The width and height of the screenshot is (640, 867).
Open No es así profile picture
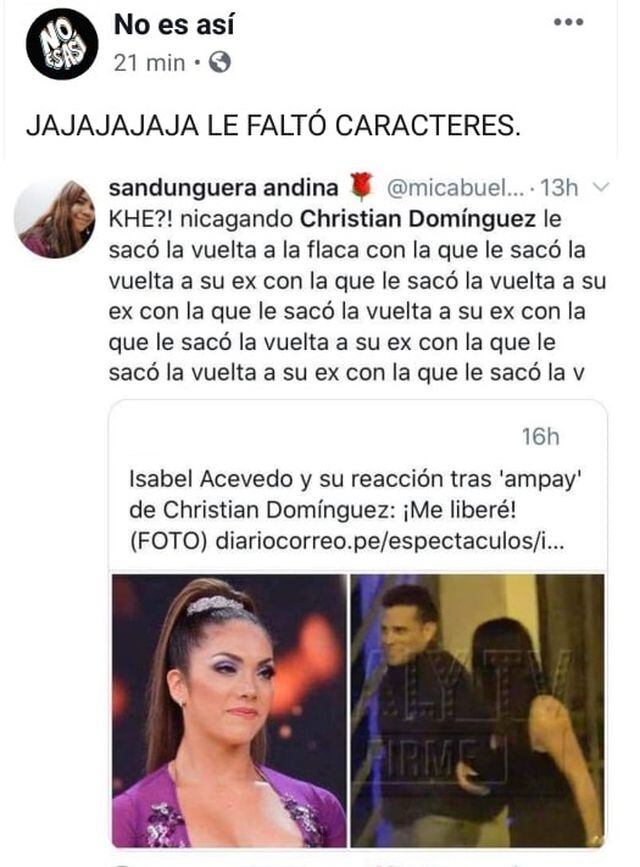pyautogui.click(x=61, y=45)
